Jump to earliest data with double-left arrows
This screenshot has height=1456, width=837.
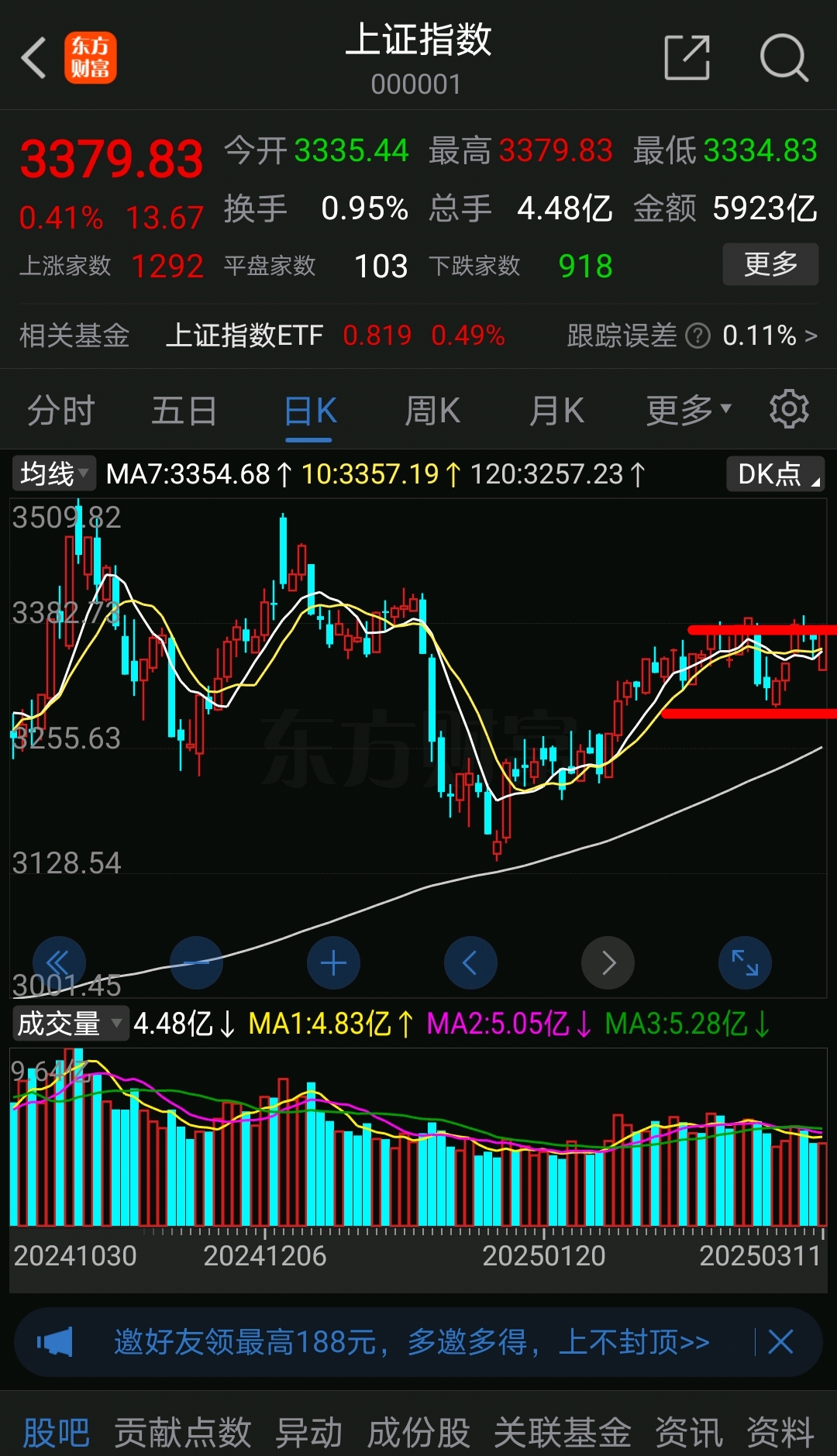59,962
